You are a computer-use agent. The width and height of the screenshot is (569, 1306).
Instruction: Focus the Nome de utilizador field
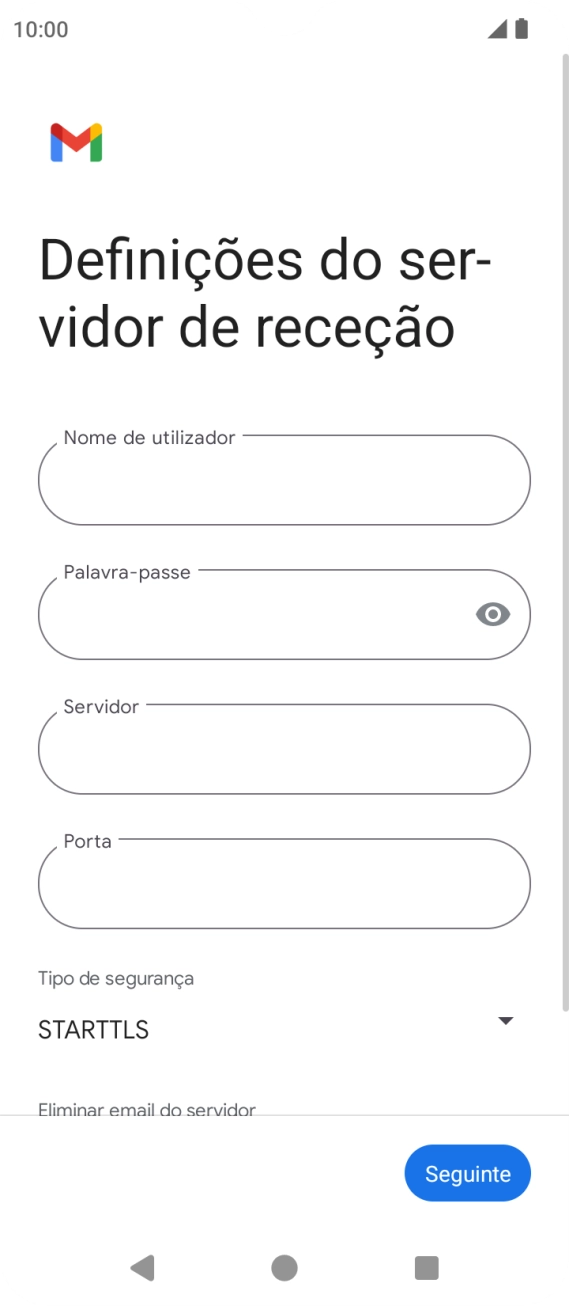click(284, 480)
